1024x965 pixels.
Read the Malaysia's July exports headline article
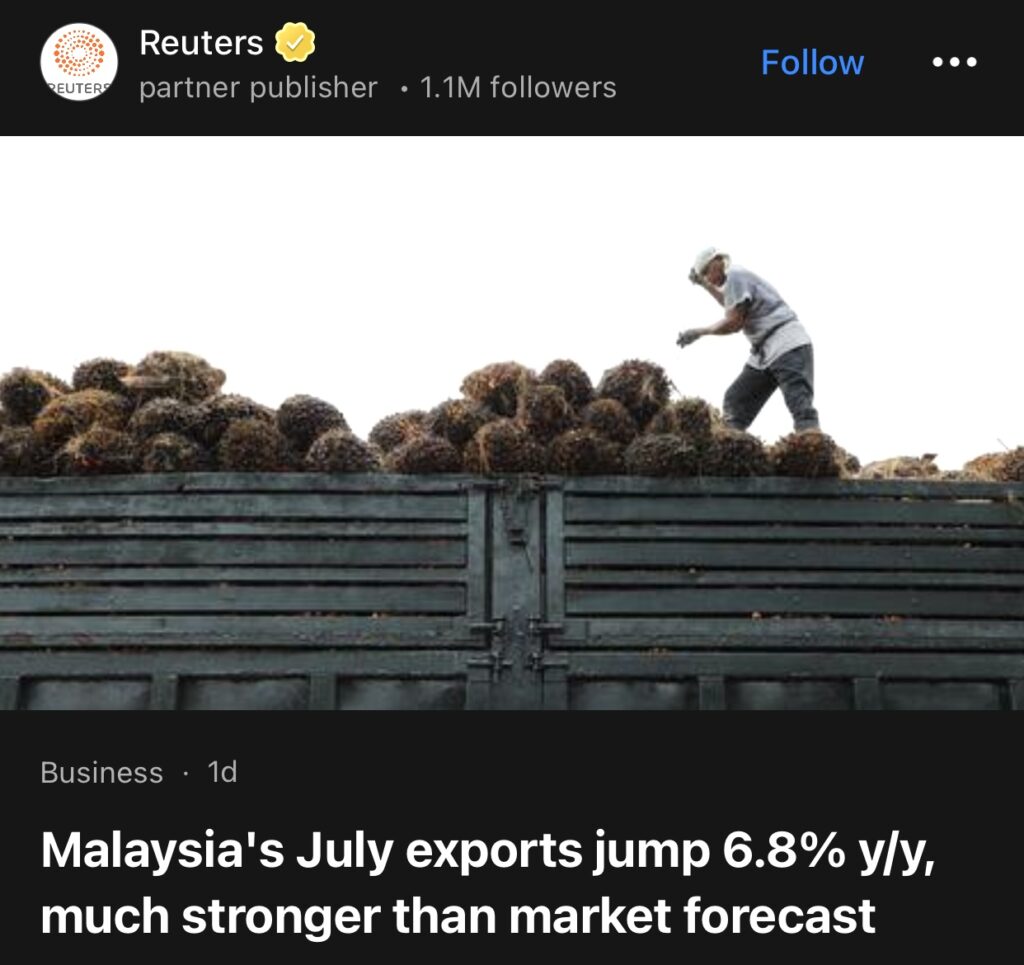click(487, 882)
